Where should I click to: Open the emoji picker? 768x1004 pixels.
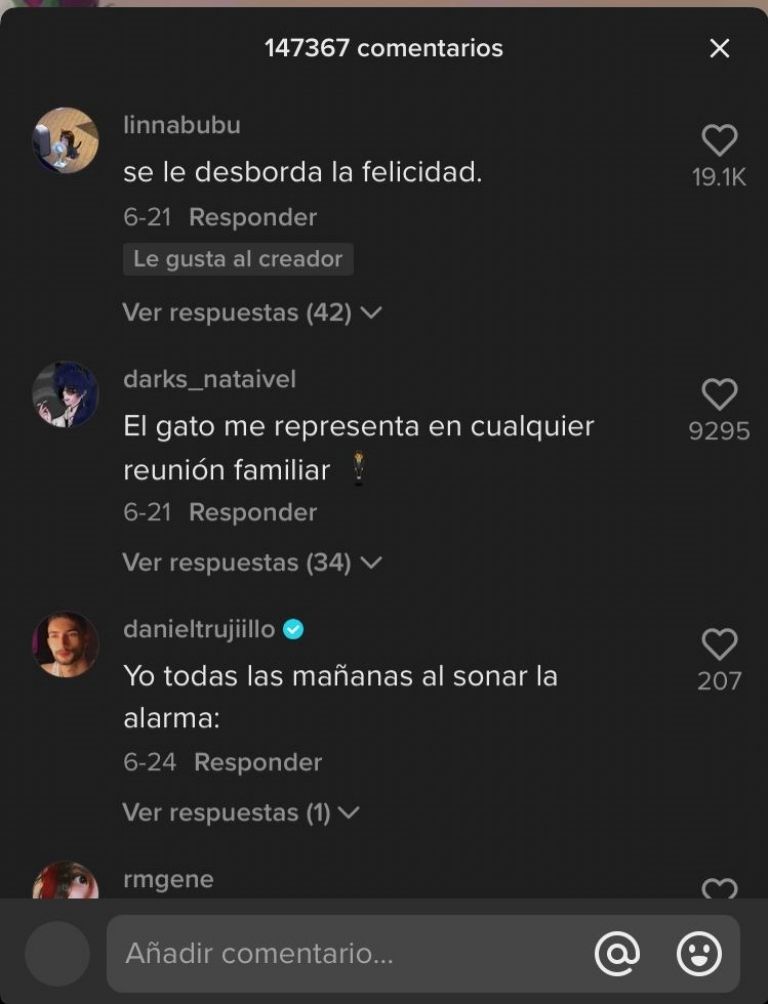(x=699, y=954)
